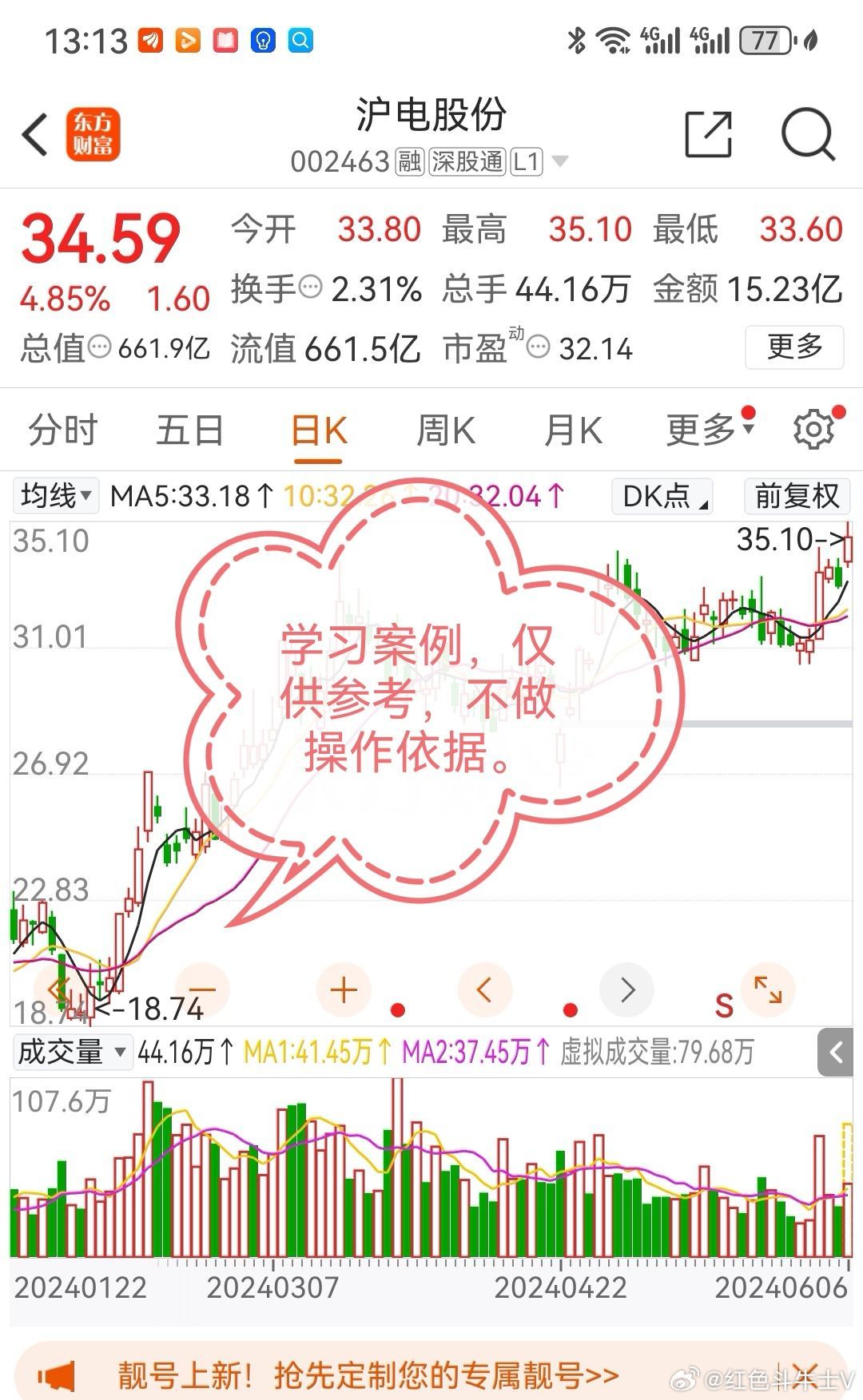863x1400 pixels.
Task: Switch to the 月K chart
Action: click(573, 430)
